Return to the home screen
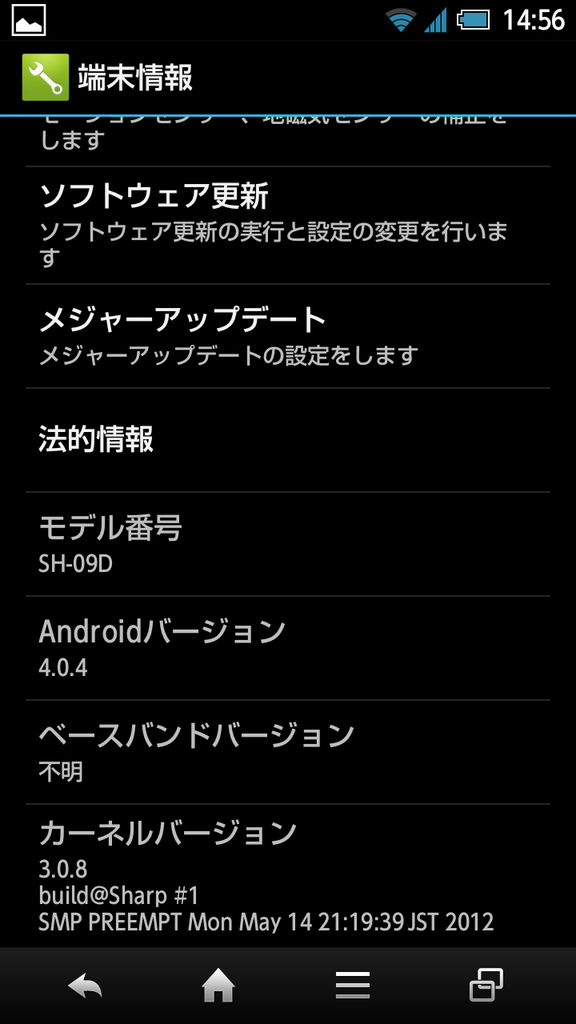This screenshot has width=576, height=1024. [218, 985]
